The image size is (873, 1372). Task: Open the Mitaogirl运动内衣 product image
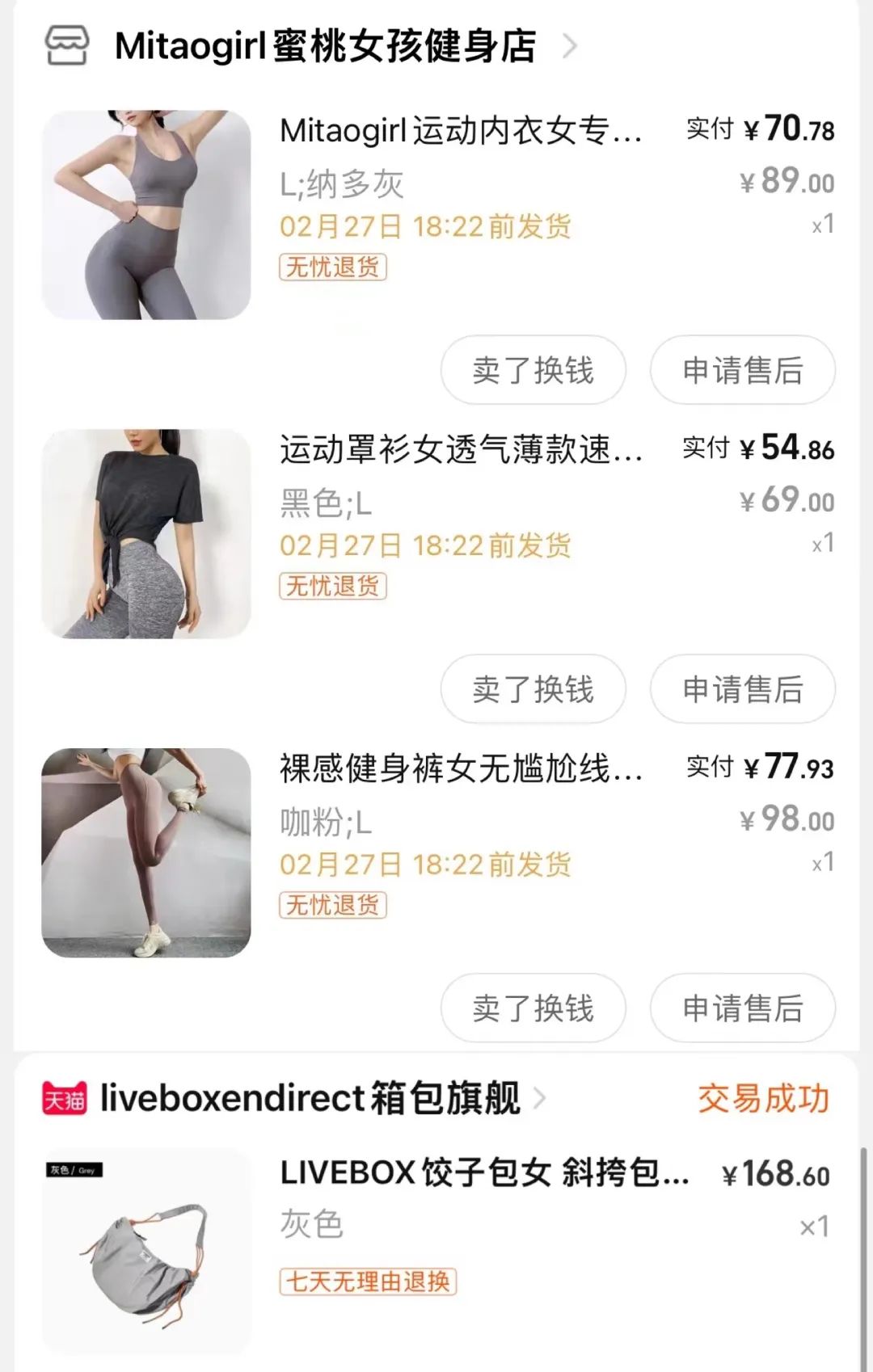coord(146,215)
